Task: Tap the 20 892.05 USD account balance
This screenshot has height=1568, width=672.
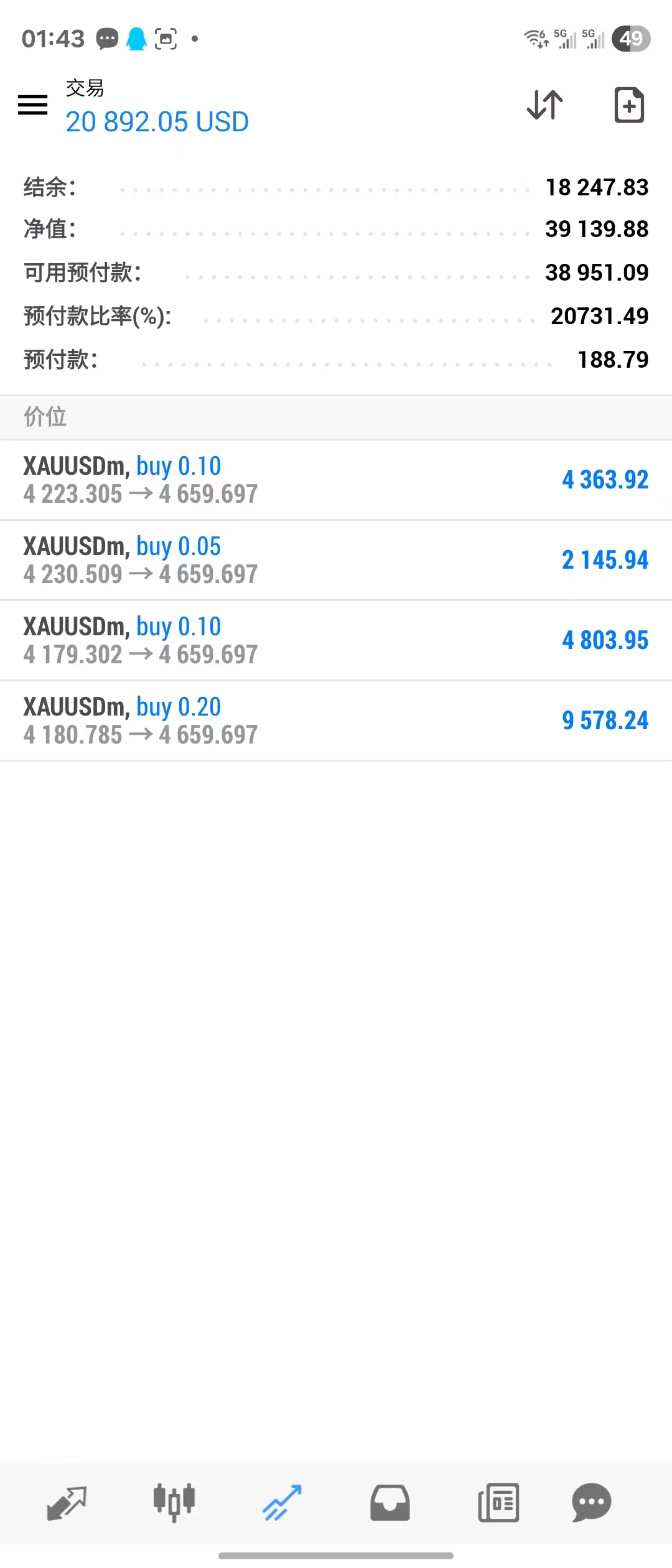Action: 156,122
